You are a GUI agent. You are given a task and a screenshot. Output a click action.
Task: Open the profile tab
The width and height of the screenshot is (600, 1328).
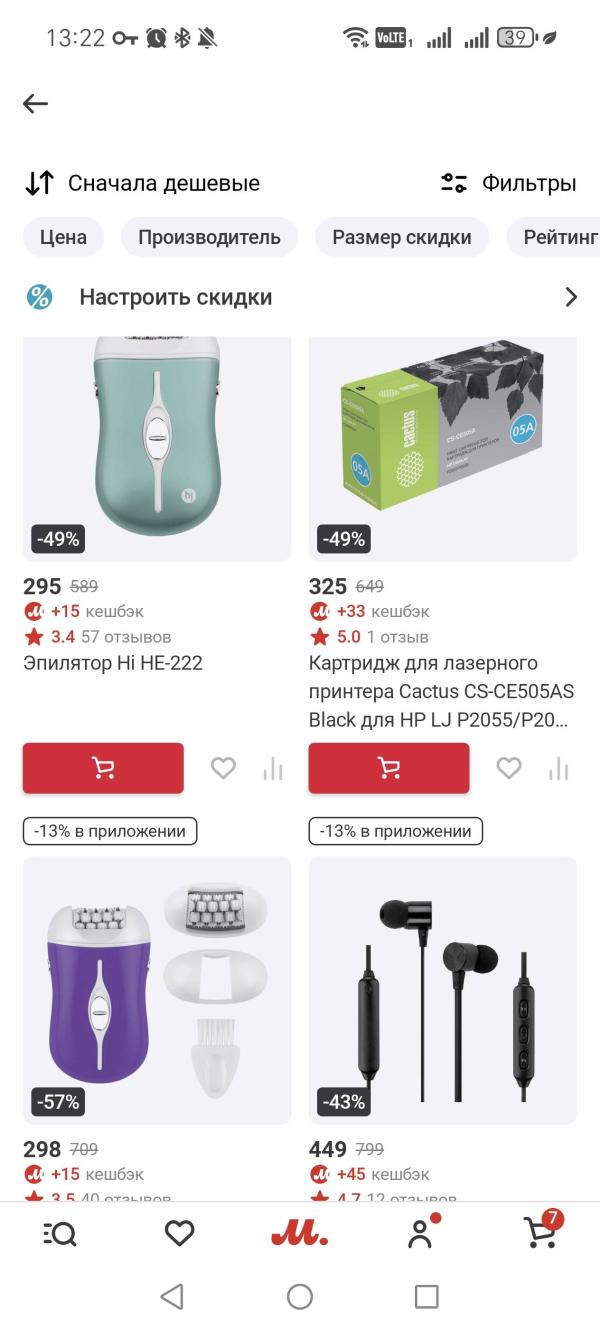420,1234
